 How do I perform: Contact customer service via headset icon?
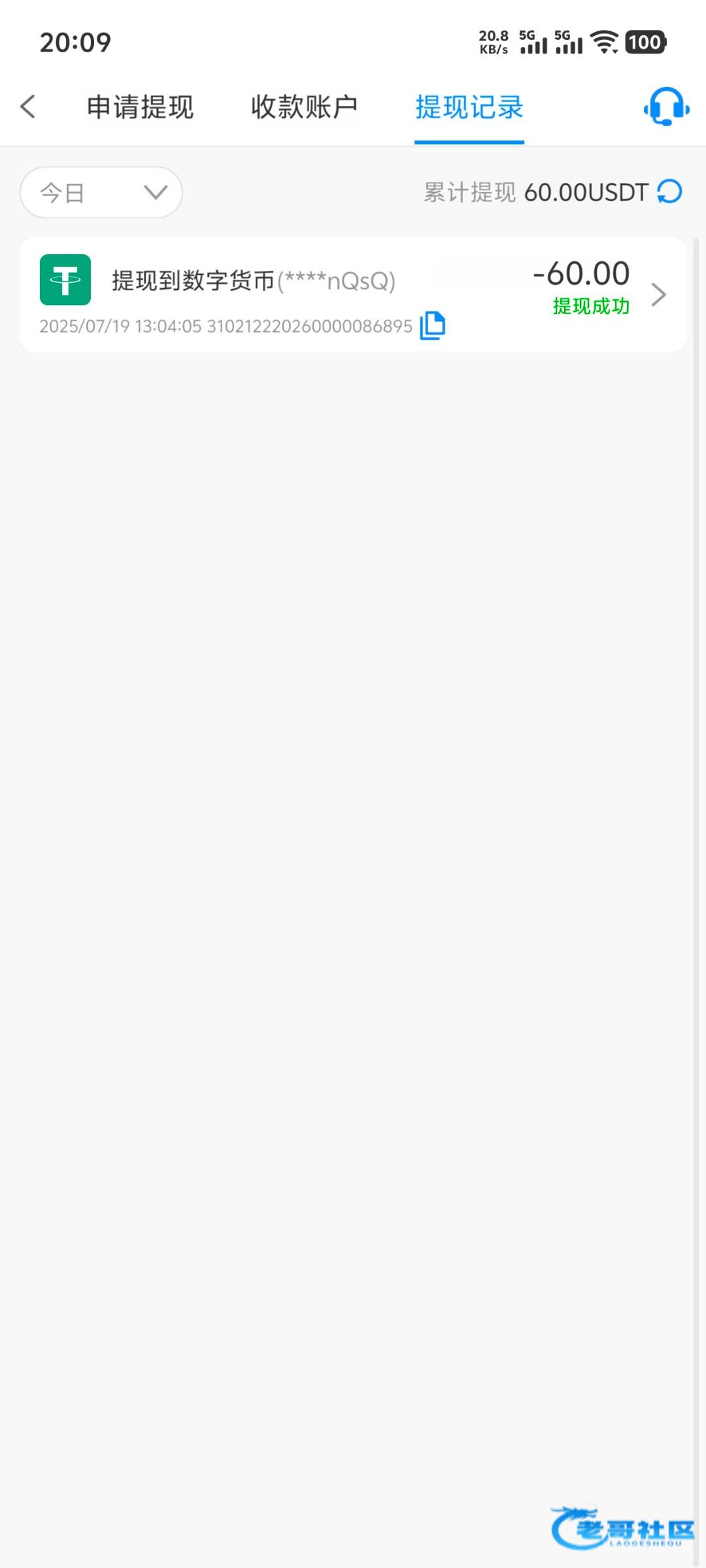click(x=666, y=106)
